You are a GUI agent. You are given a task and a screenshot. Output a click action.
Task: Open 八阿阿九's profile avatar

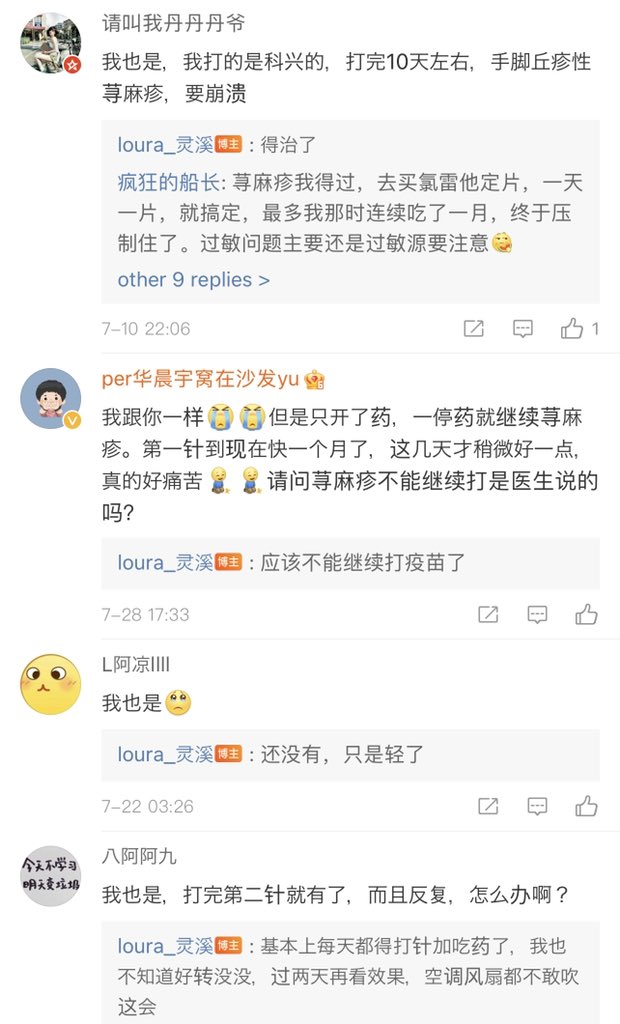[x=51, y=876]
